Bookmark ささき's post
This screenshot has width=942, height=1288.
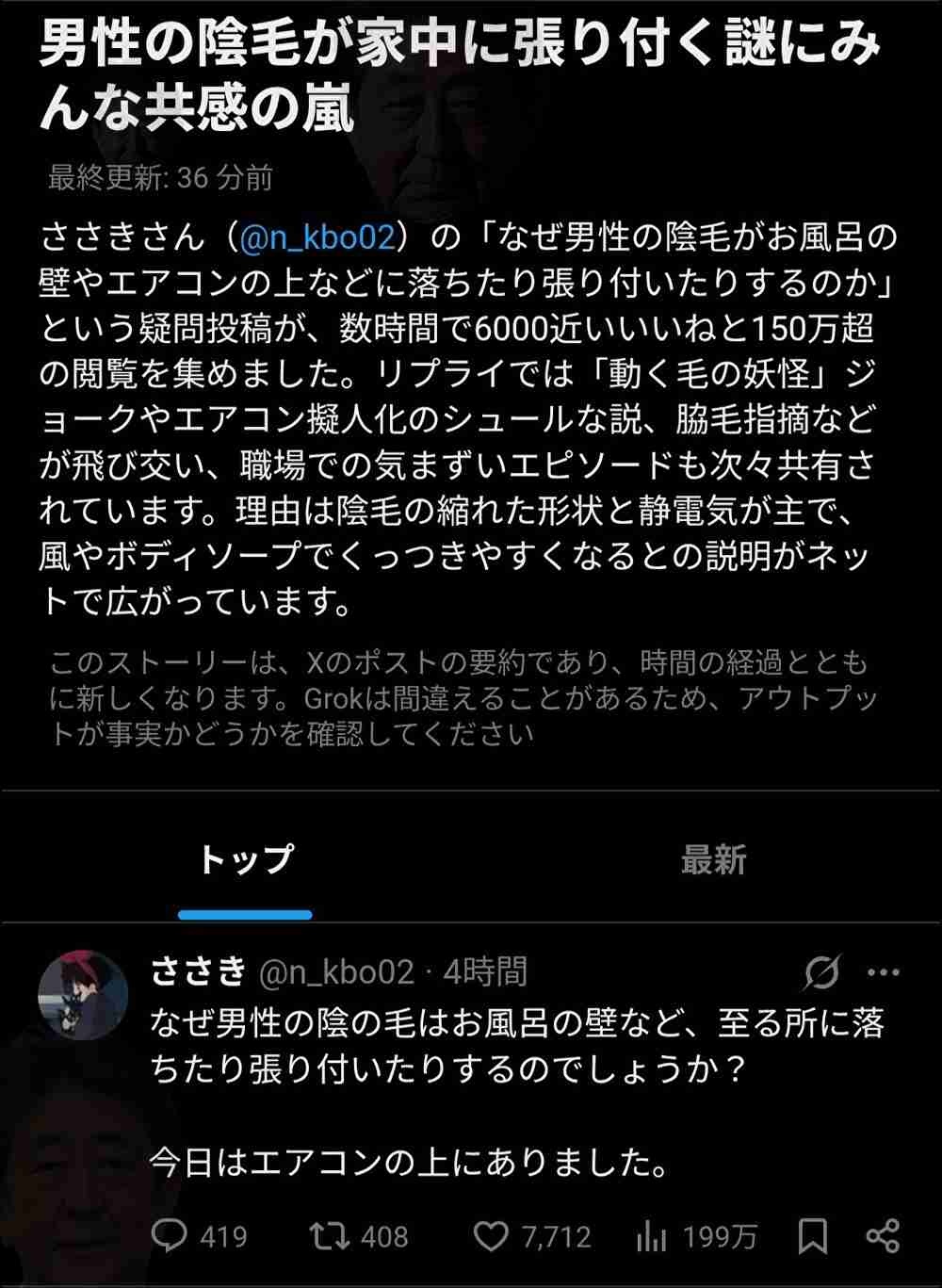pyautogui.click(x=812, y=1236)
